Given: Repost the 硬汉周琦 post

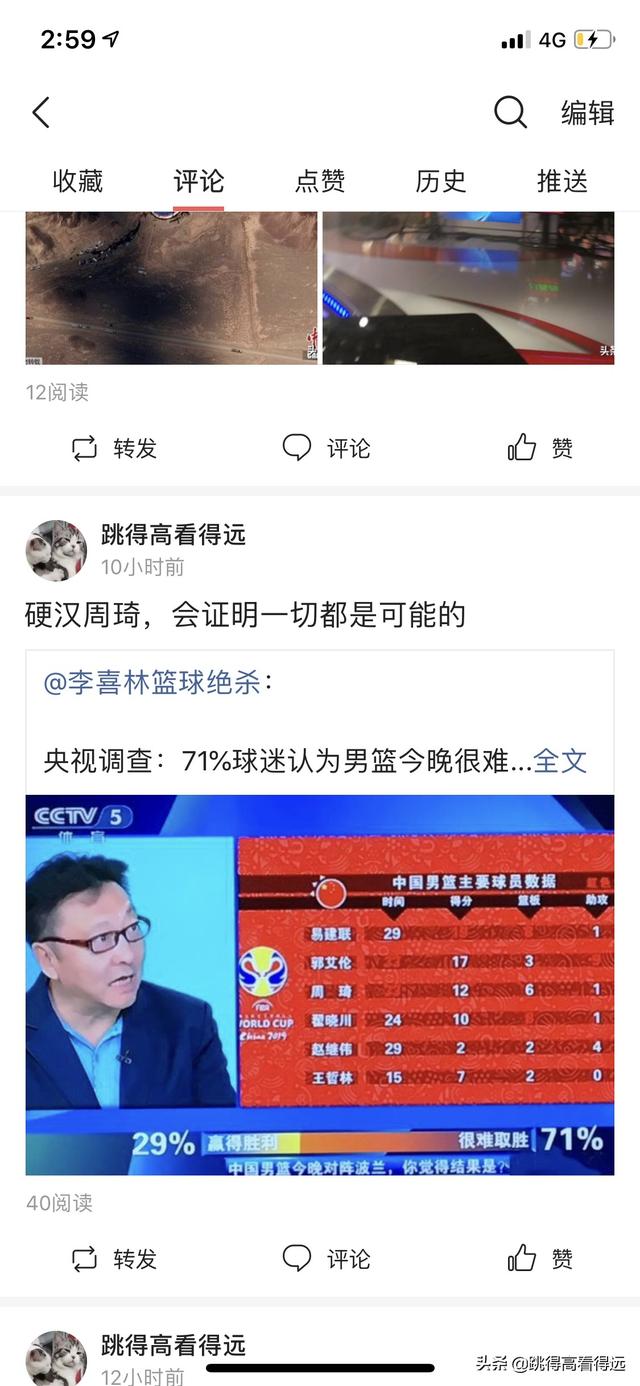Looking at the screenshot, I should tap(114, 1259).
